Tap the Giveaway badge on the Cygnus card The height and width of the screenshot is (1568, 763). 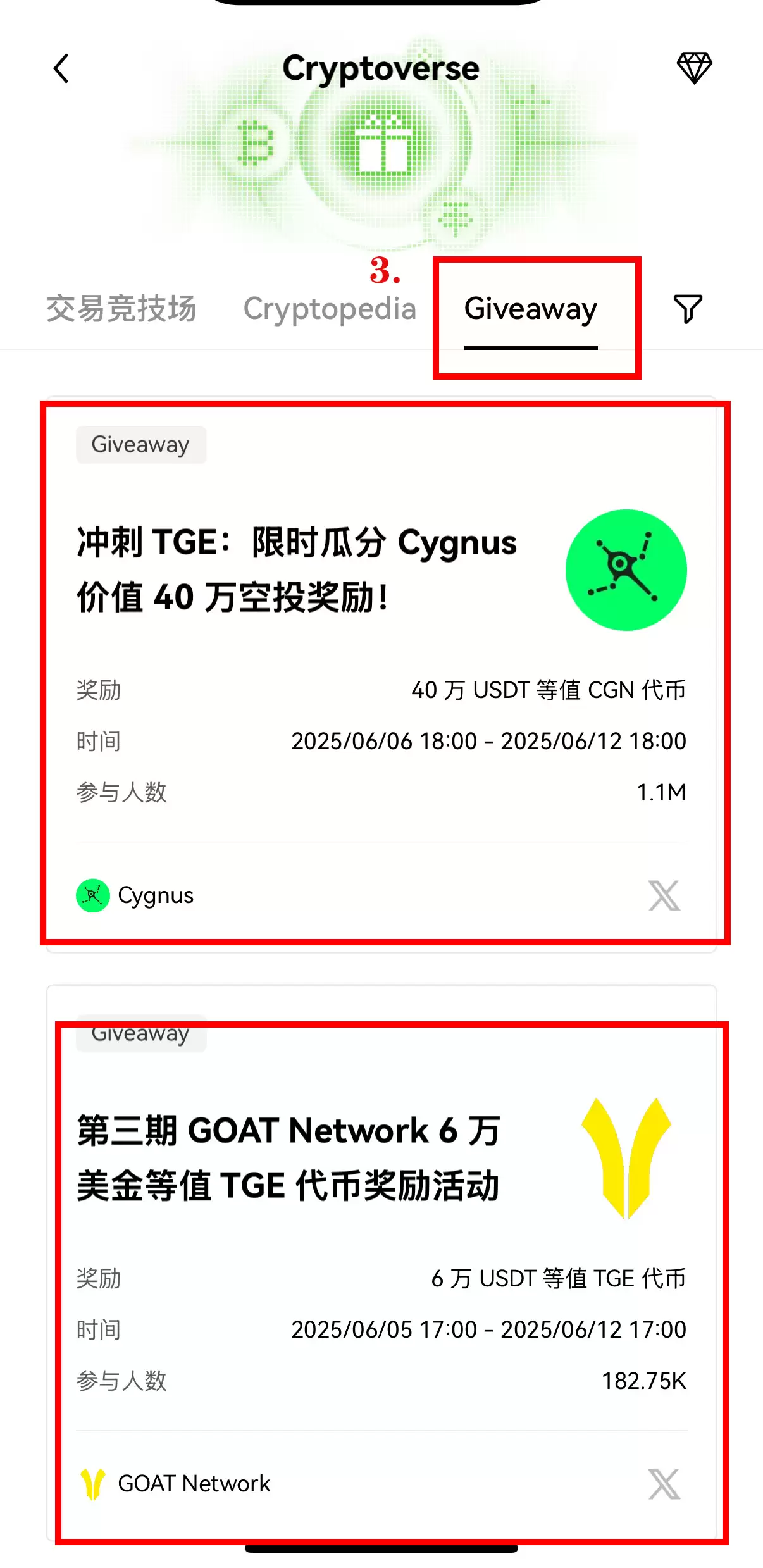[141, 445]
